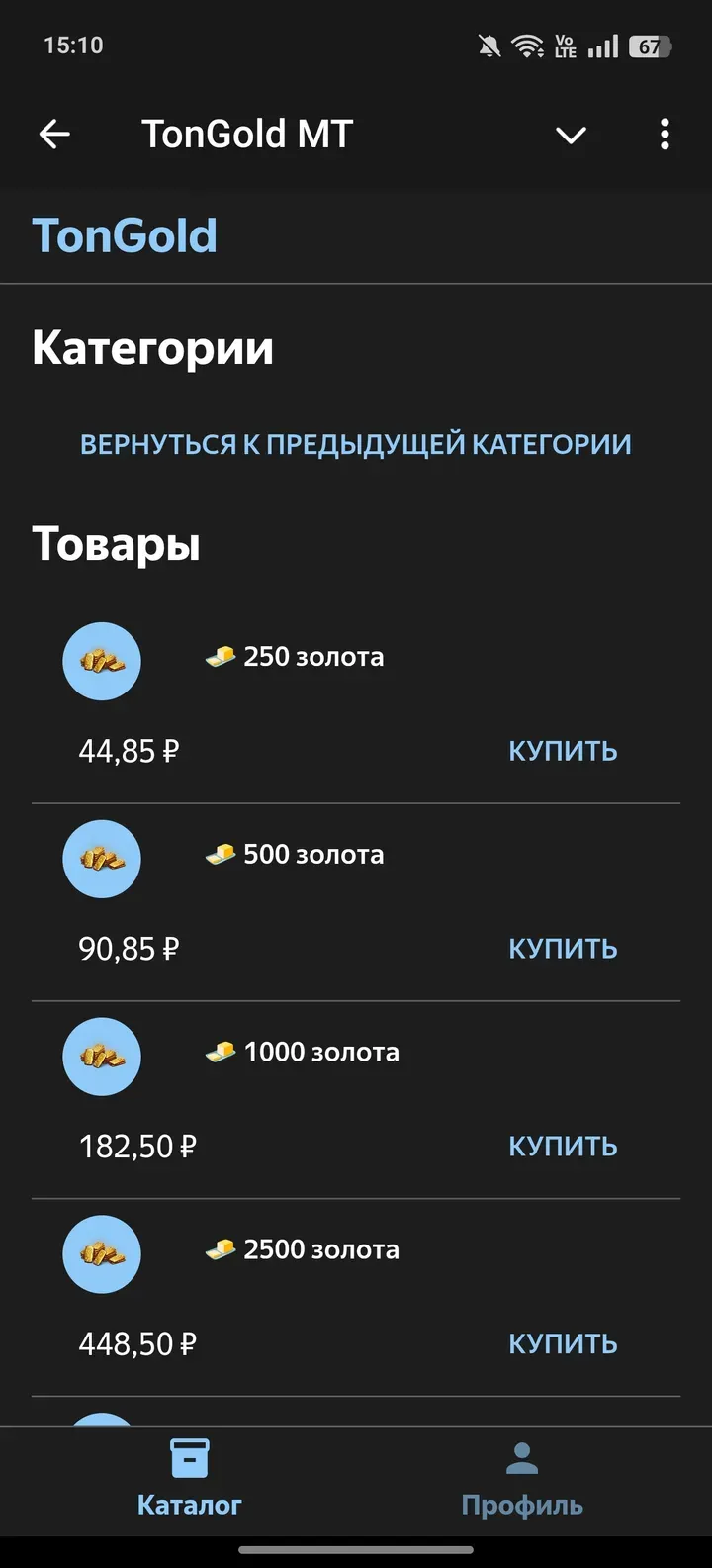Tap the gold bars icon for 500 золота
Viewport: 712px width, 1568px height.
click(x=102, y=859)
